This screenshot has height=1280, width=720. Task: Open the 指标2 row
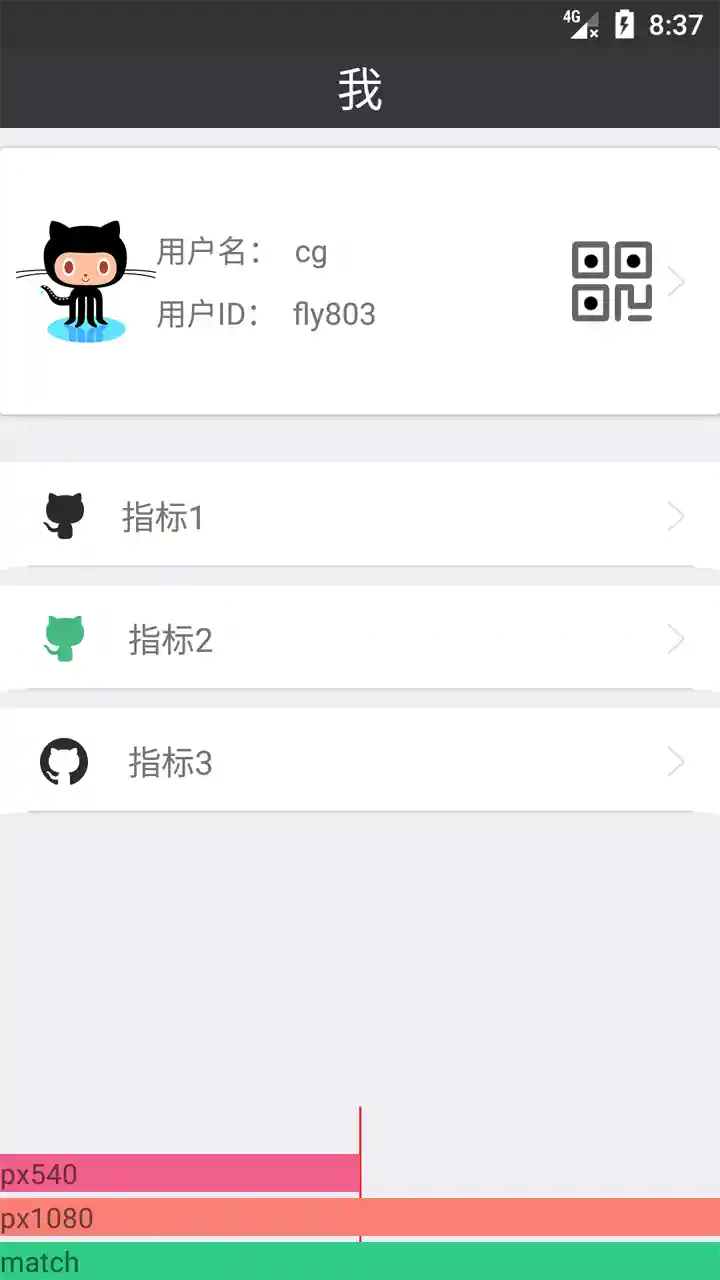360,639
